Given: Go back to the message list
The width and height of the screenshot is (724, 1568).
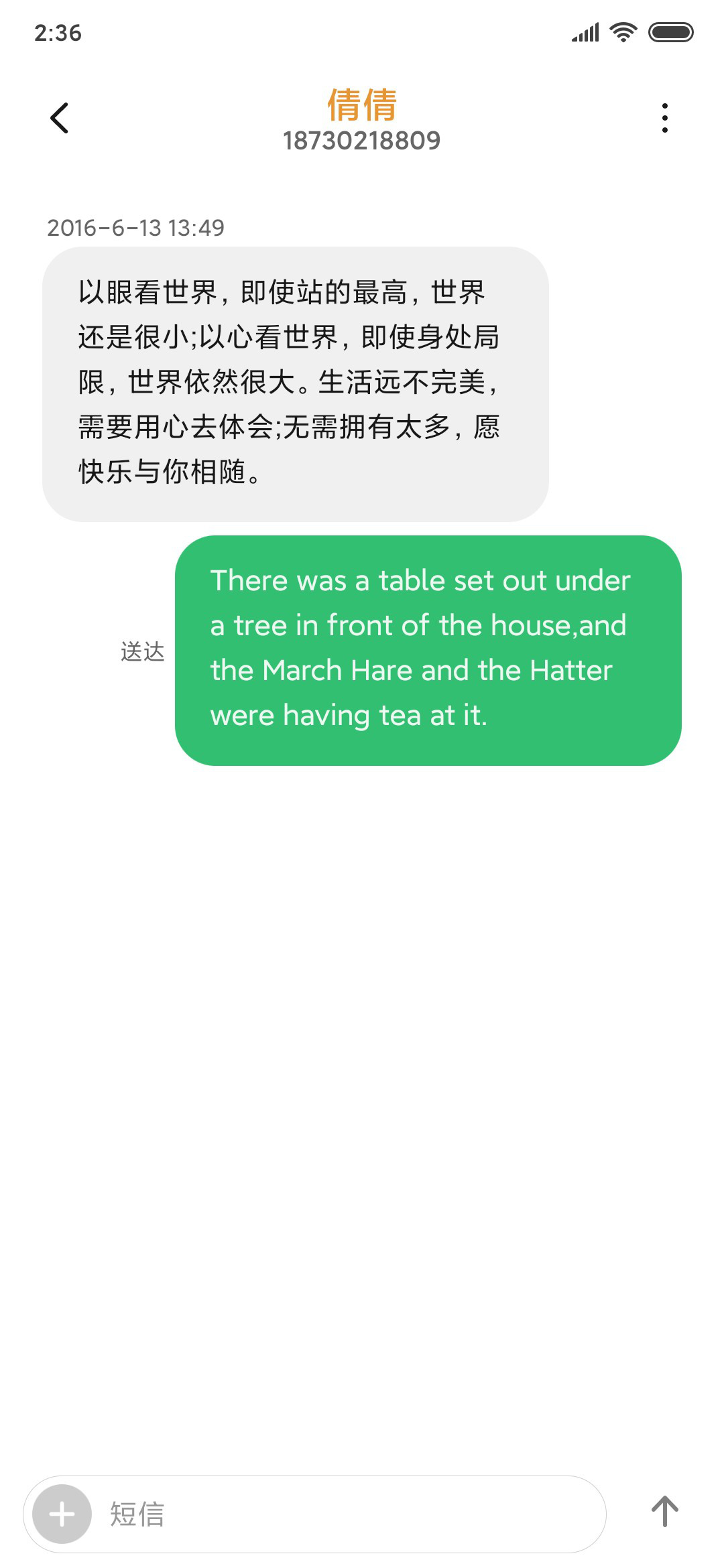Looking at the screenshot, I should click(60, 118).
